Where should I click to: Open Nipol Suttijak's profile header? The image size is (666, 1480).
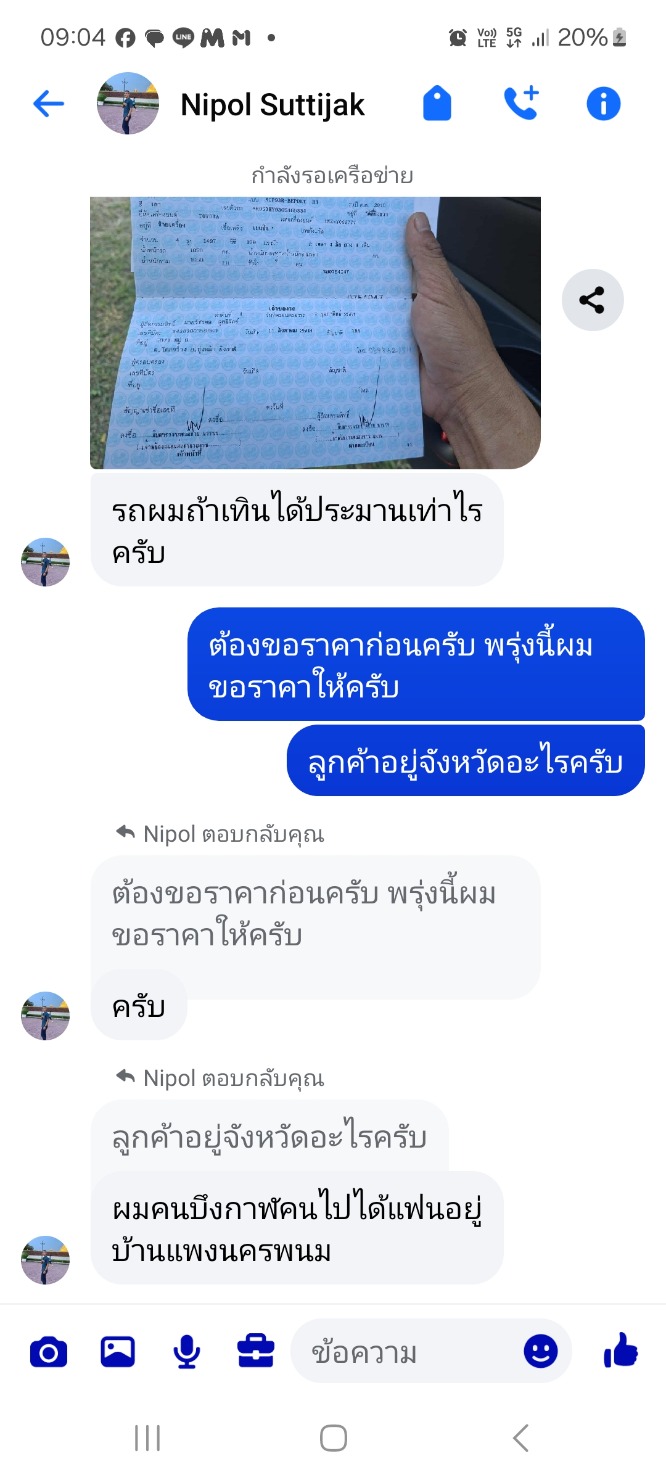pos(272,104)
